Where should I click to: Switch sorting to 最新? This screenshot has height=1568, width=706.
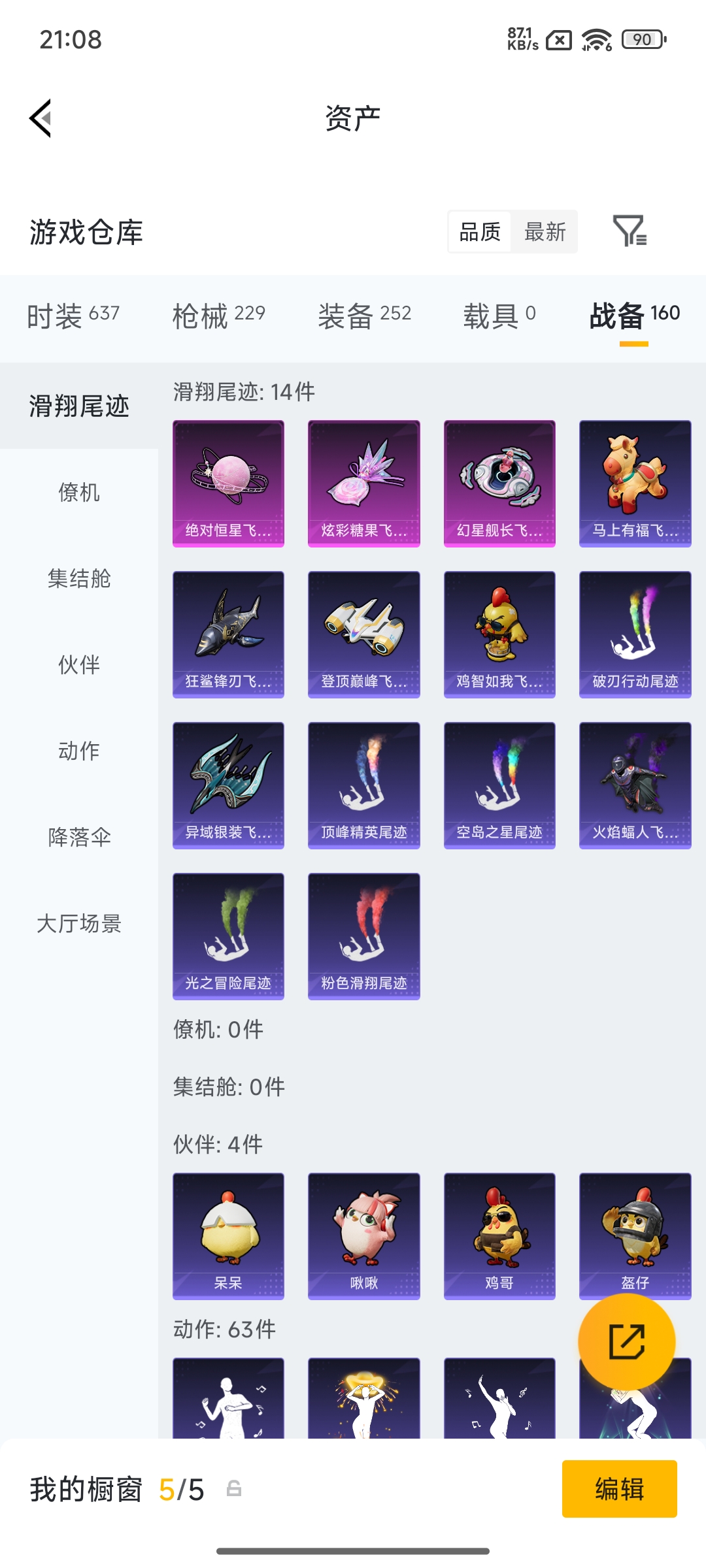coord(545,232)
